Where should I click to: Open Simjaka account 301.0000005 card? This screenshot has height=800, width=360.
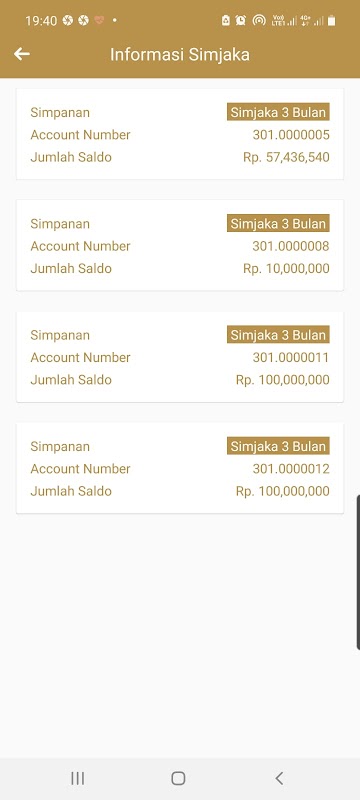coord(179,134)
